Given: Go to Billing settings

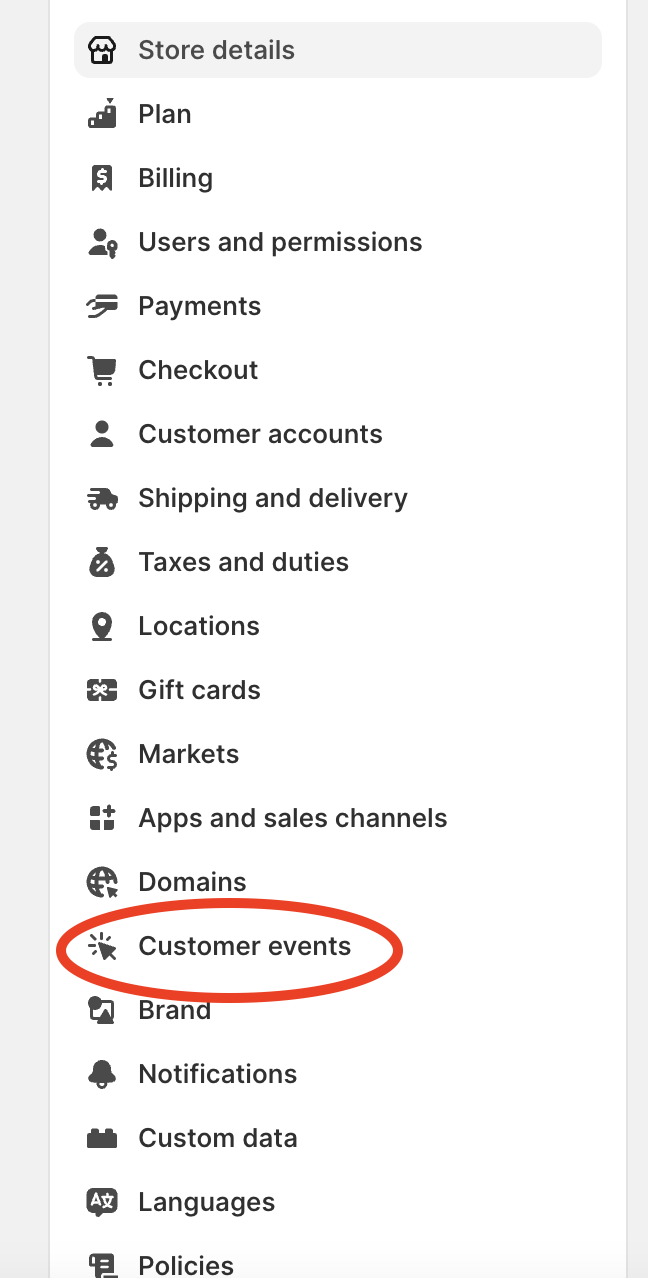Looking at the screenshot, I should (x=338, y=178).
